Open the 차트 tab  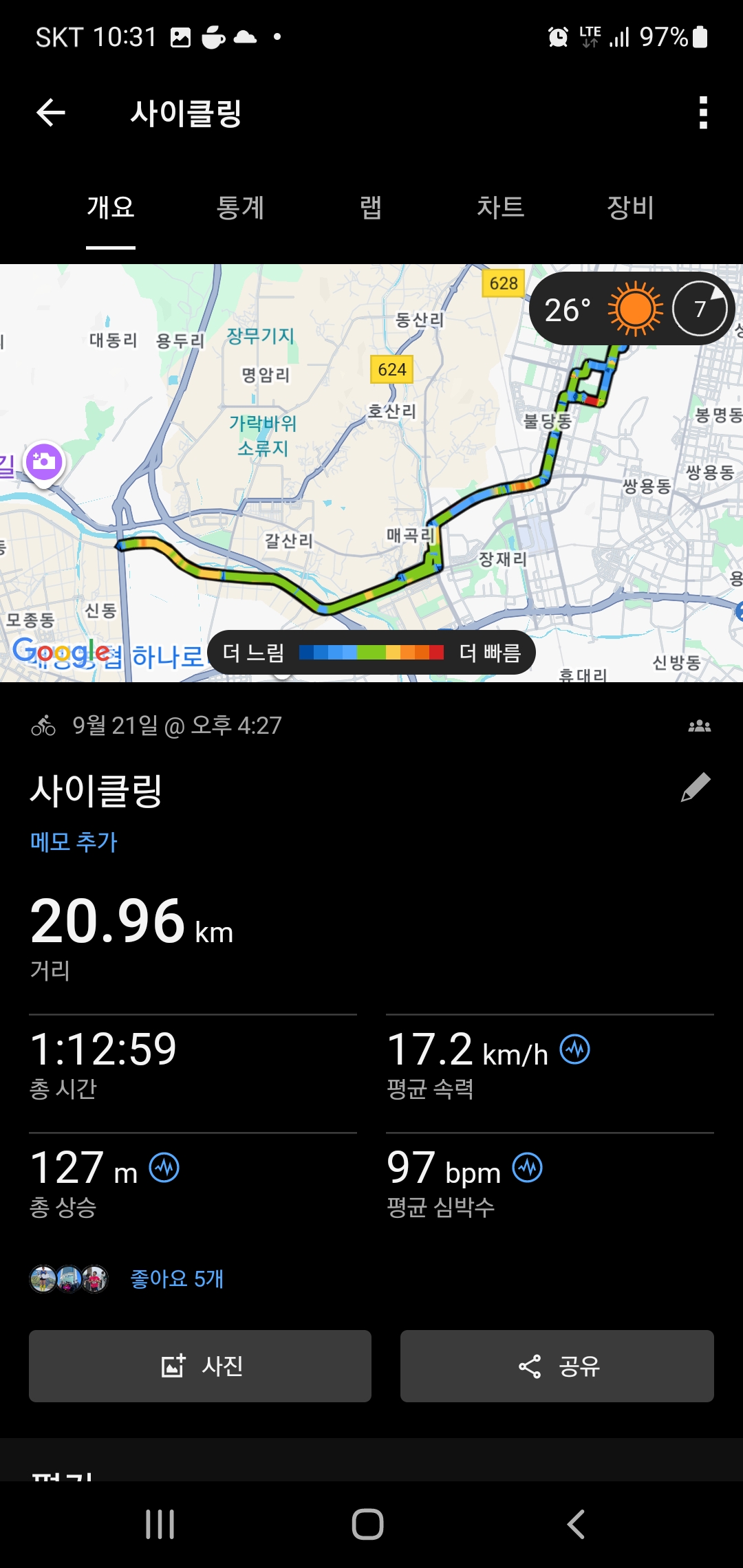(500, 208)
